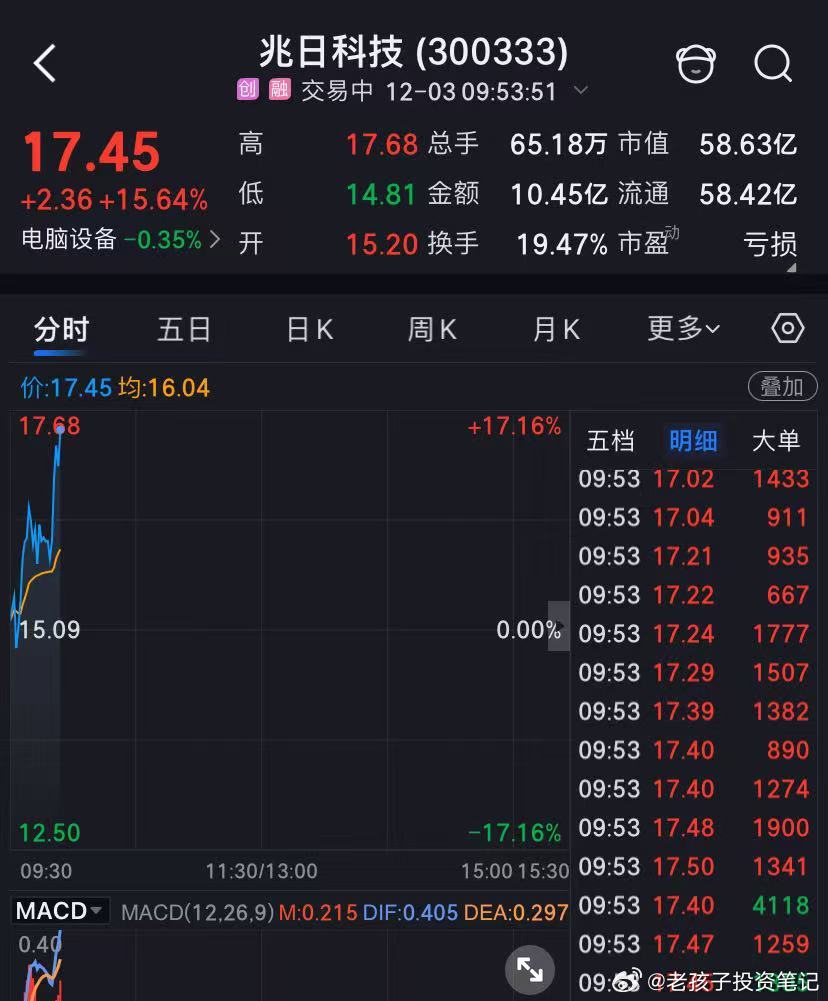View the 明细 trade details tab

693,441
